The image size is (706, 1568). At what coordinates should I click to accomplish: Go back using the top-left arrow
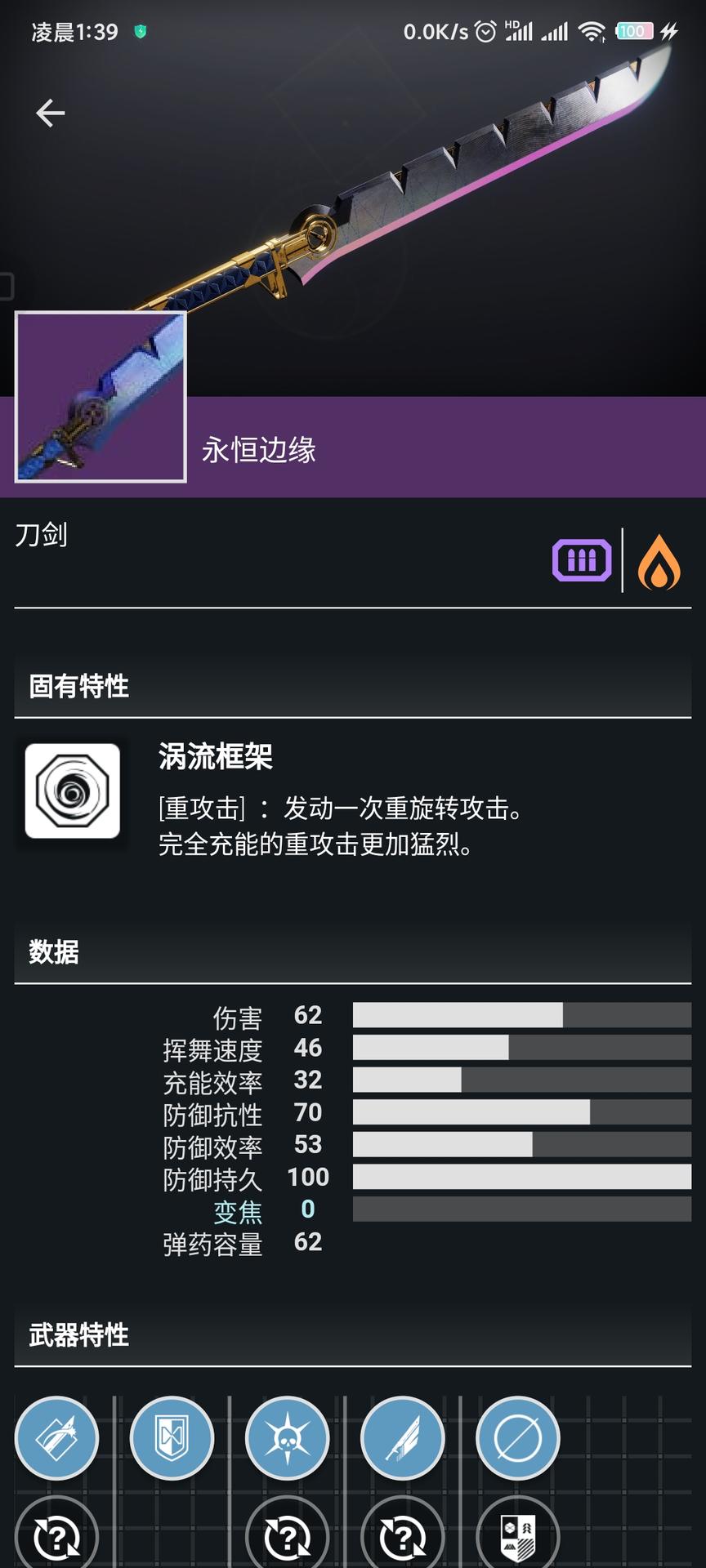point(50,113)
